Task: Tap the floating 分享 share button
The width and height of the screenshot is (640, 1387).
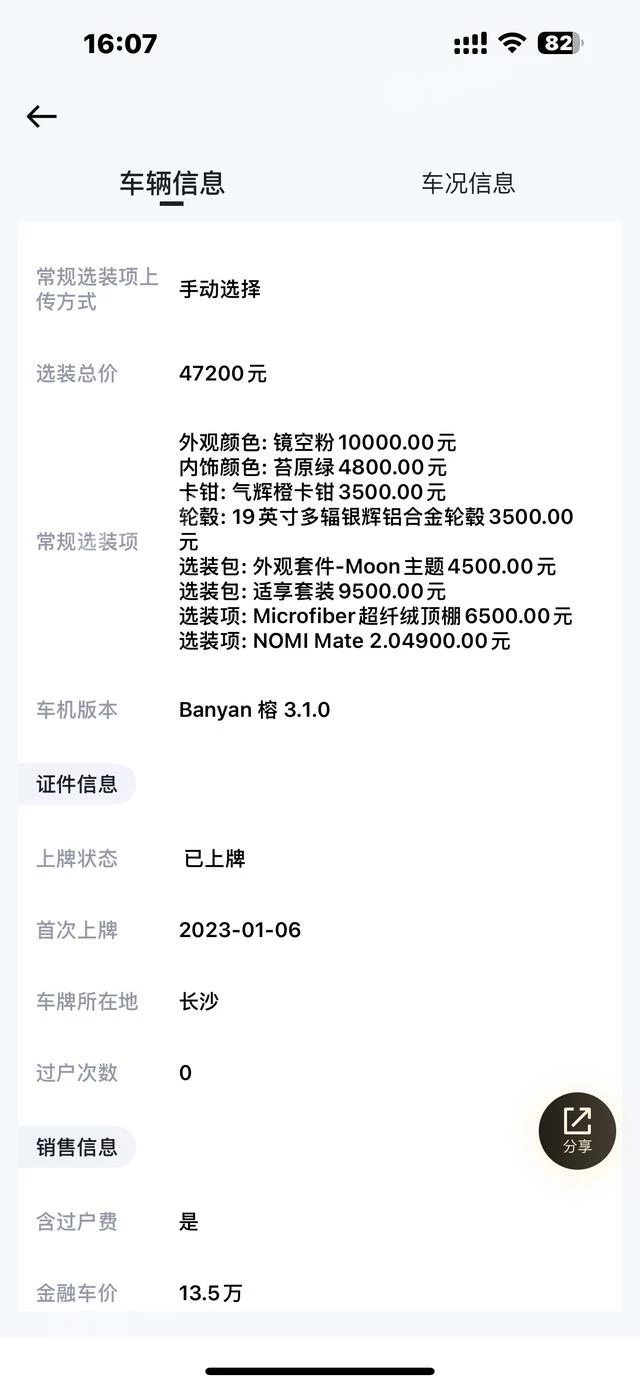Action: click(577, 1131)
